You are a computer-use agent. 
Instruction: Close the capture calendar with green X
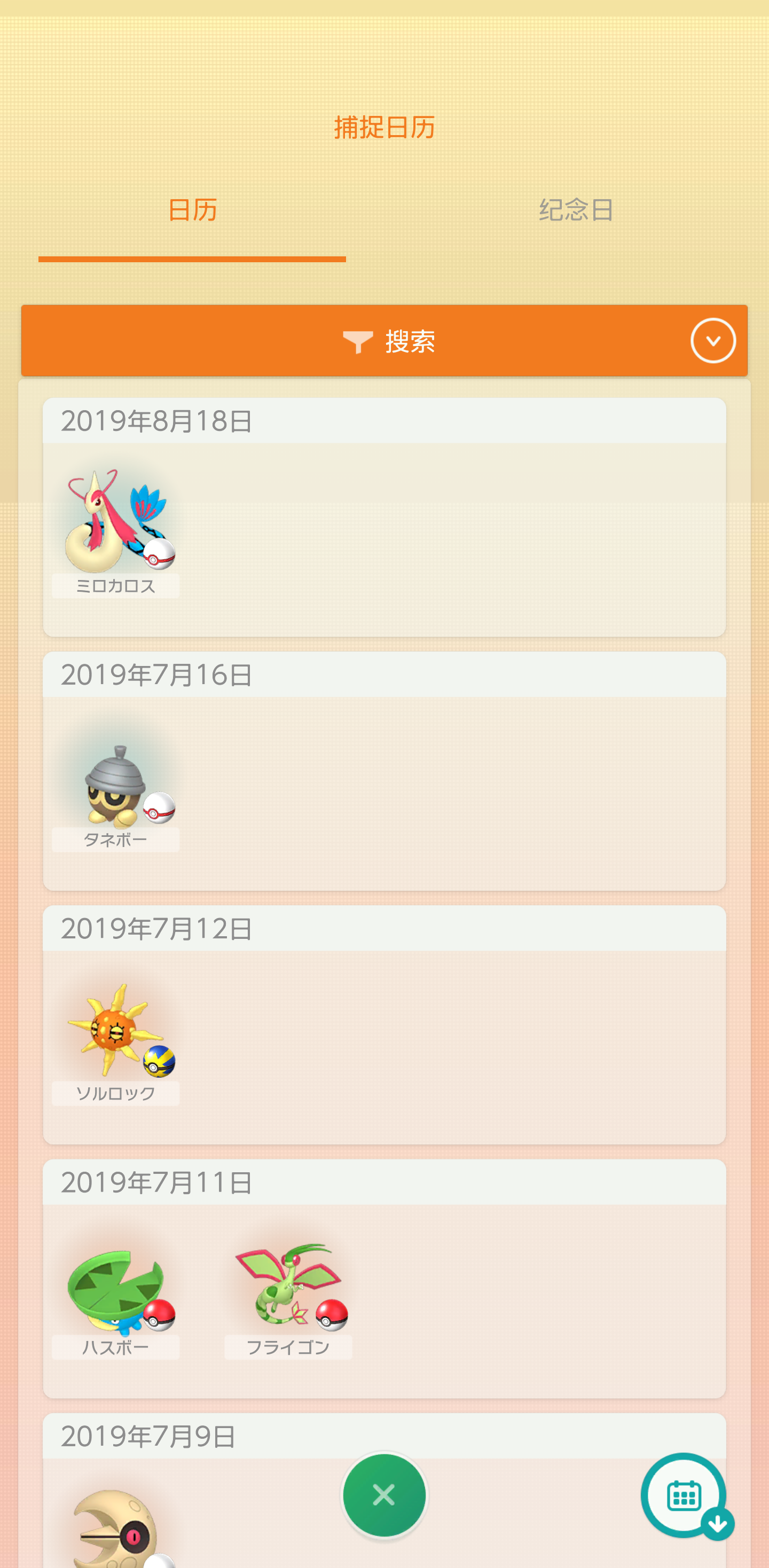pyautogui.click(x=384, y=1494)
